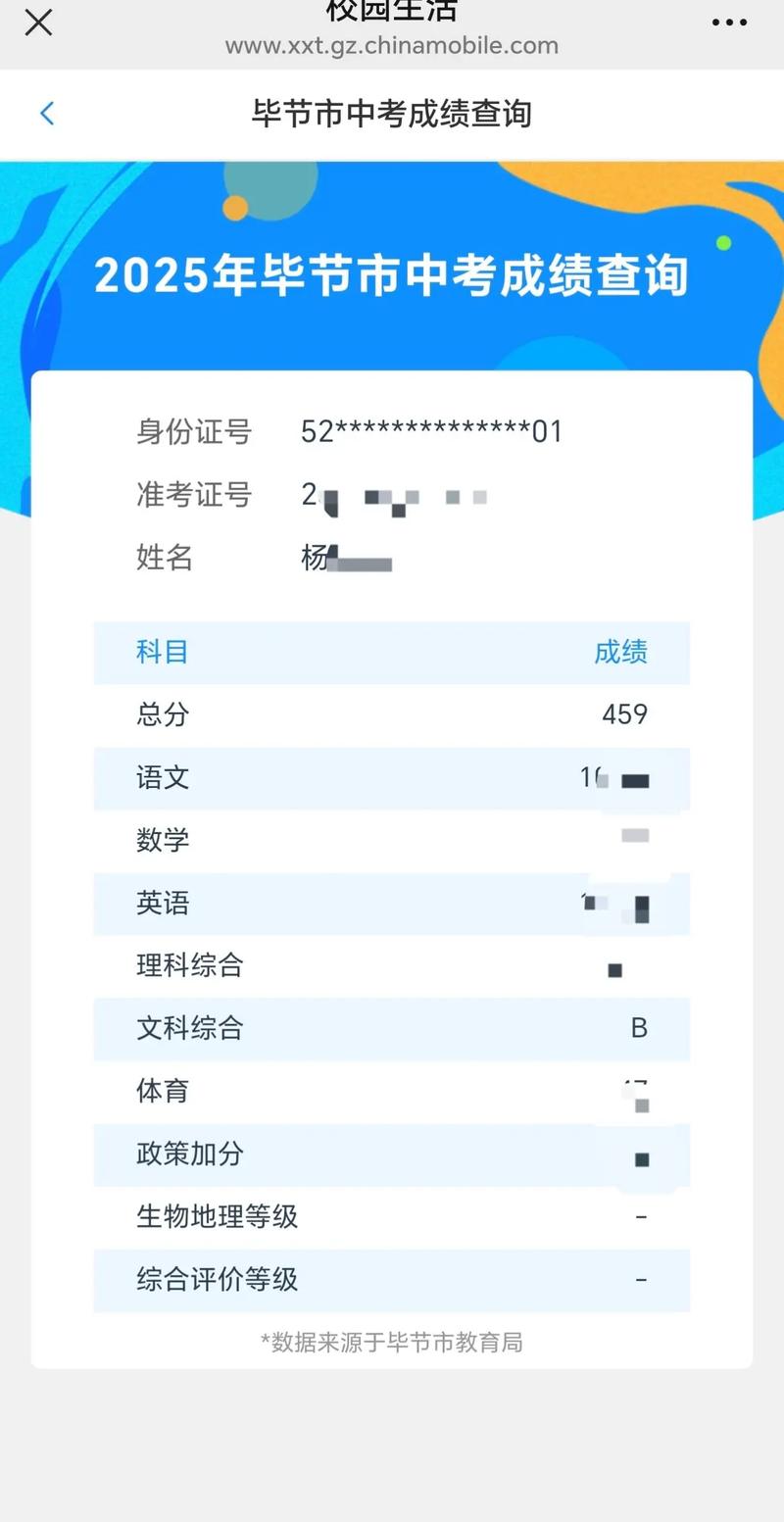Tap the 语文 subject row

(391, 778)
